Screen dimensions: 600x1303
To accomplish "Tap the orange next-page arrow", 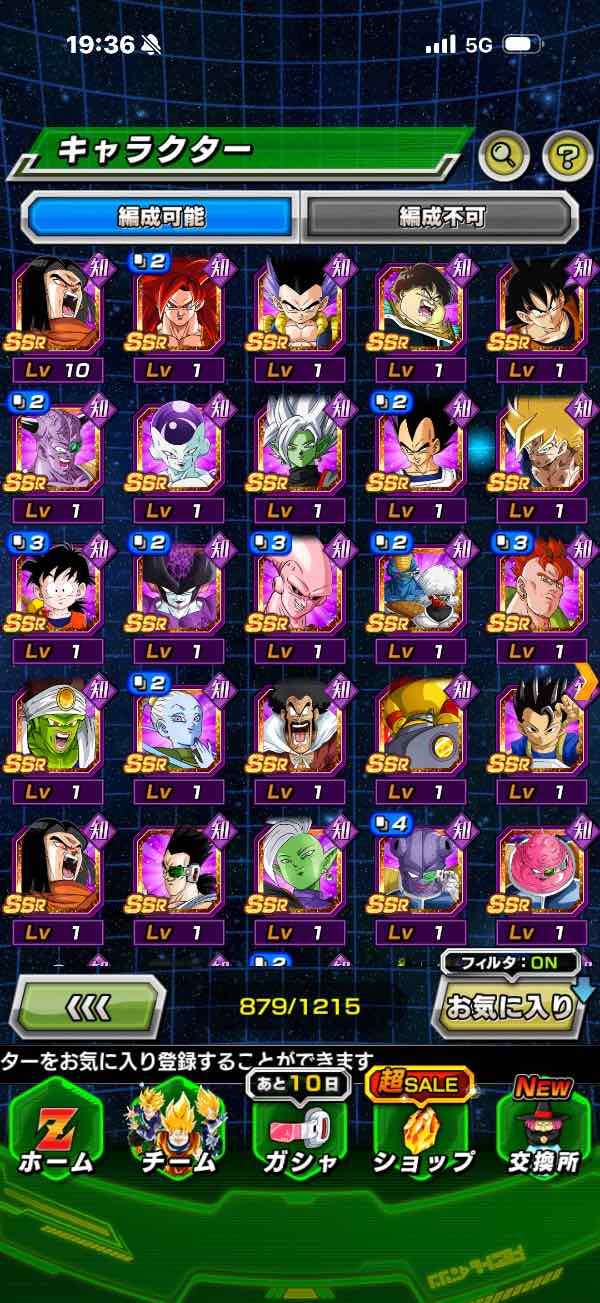I will point(587,681).
